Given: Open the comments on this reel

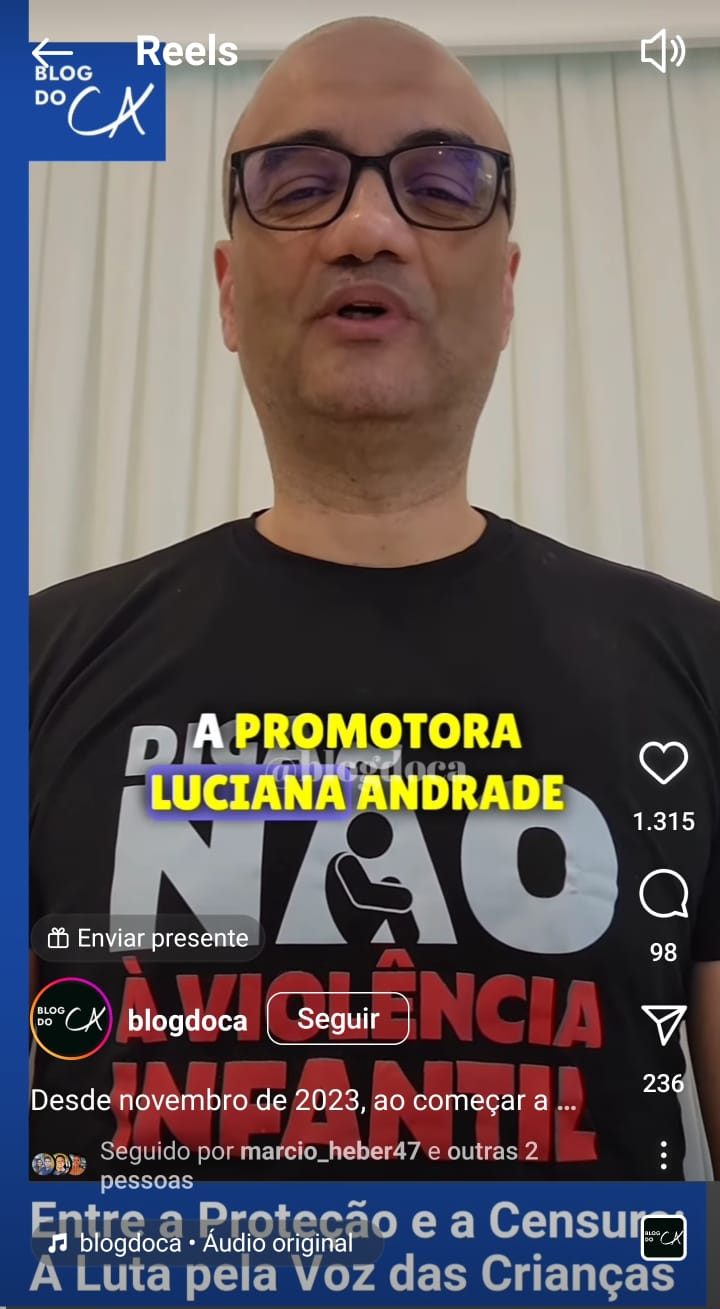Looking at the screenshot, I should click(664, 894).
